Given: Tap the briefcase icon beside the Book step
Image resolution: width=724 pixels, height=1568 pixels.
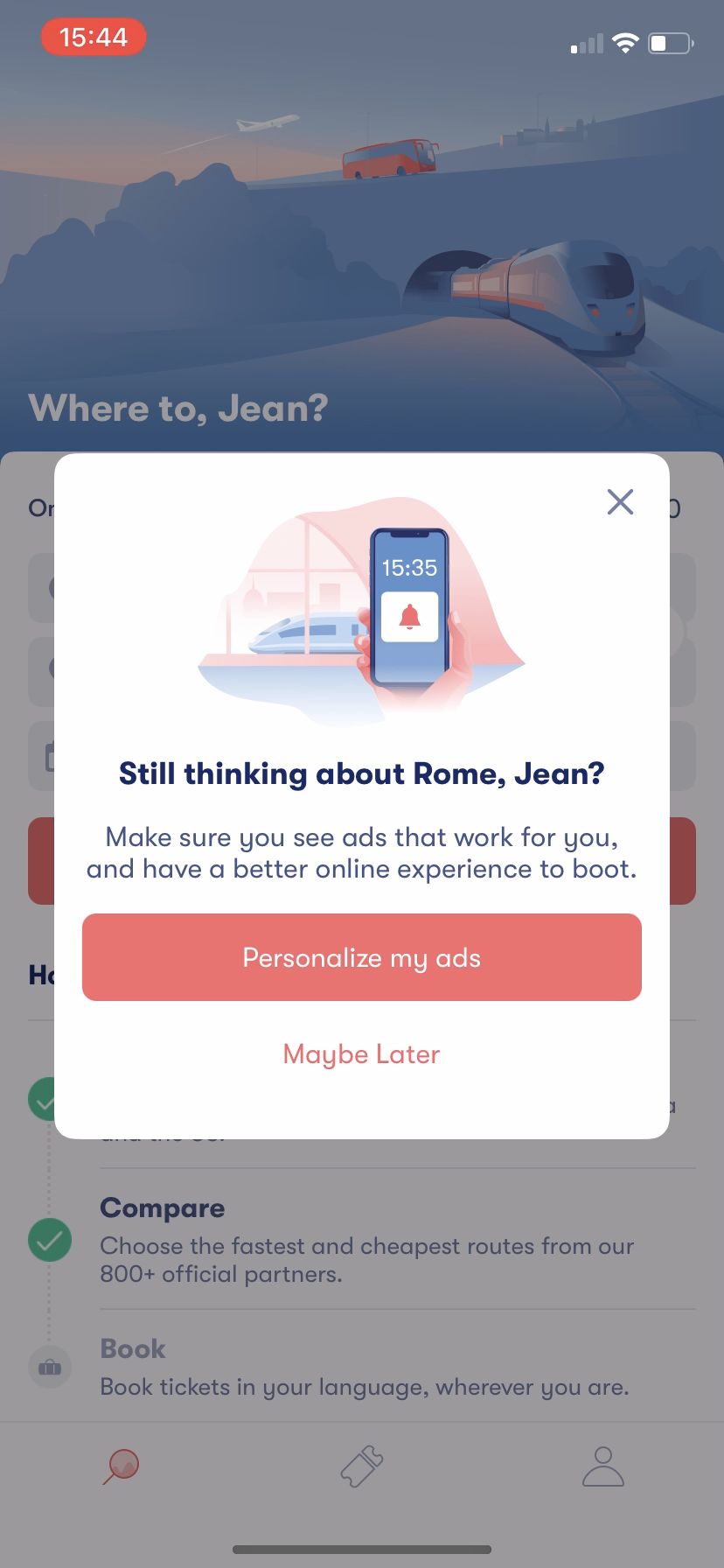Looking at the screenshot, I should coord(50,1366).
